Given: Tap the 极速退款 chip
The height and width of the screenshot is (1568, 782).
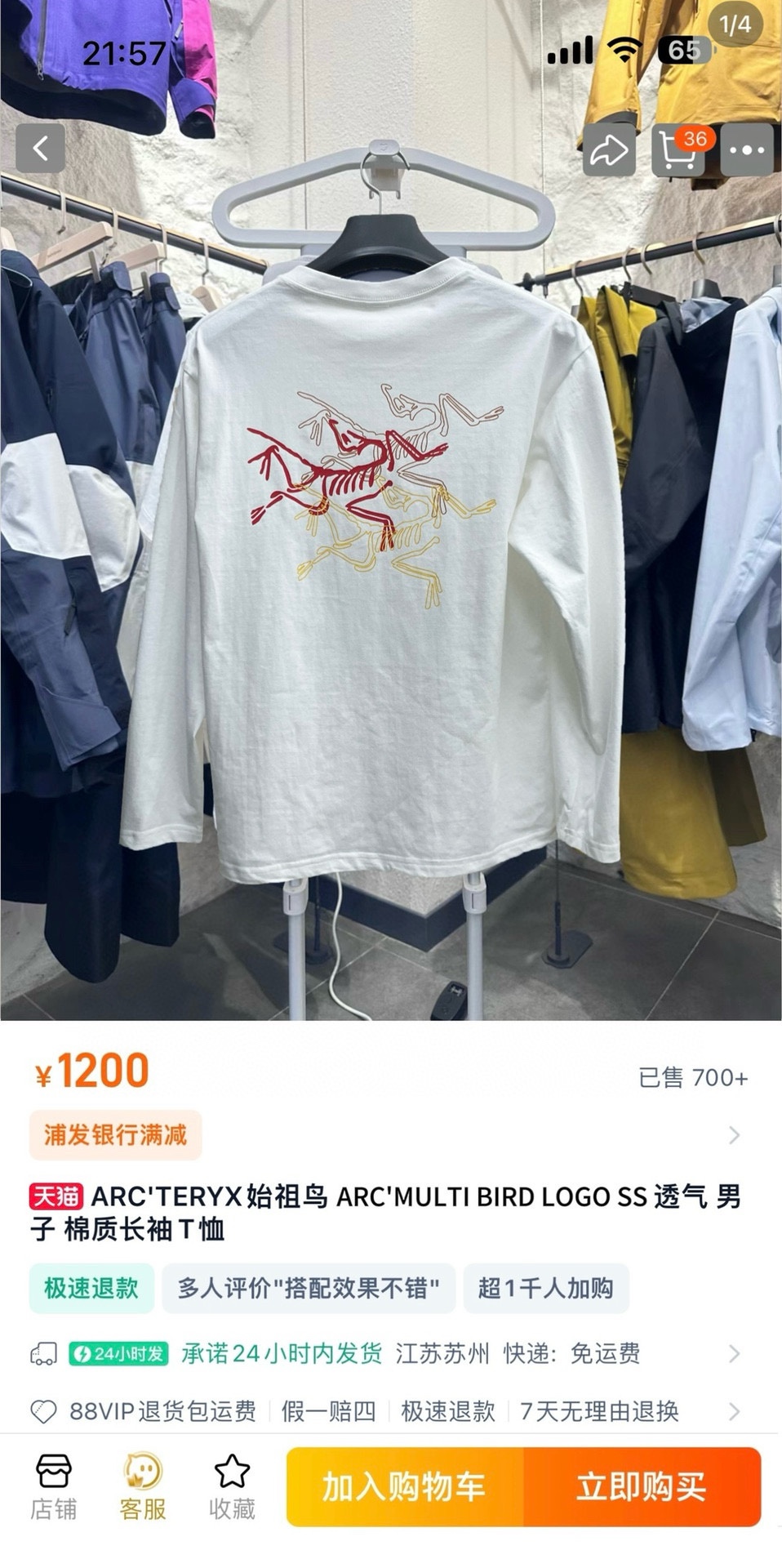Looking at the screenshot, I should [91, 1288].
